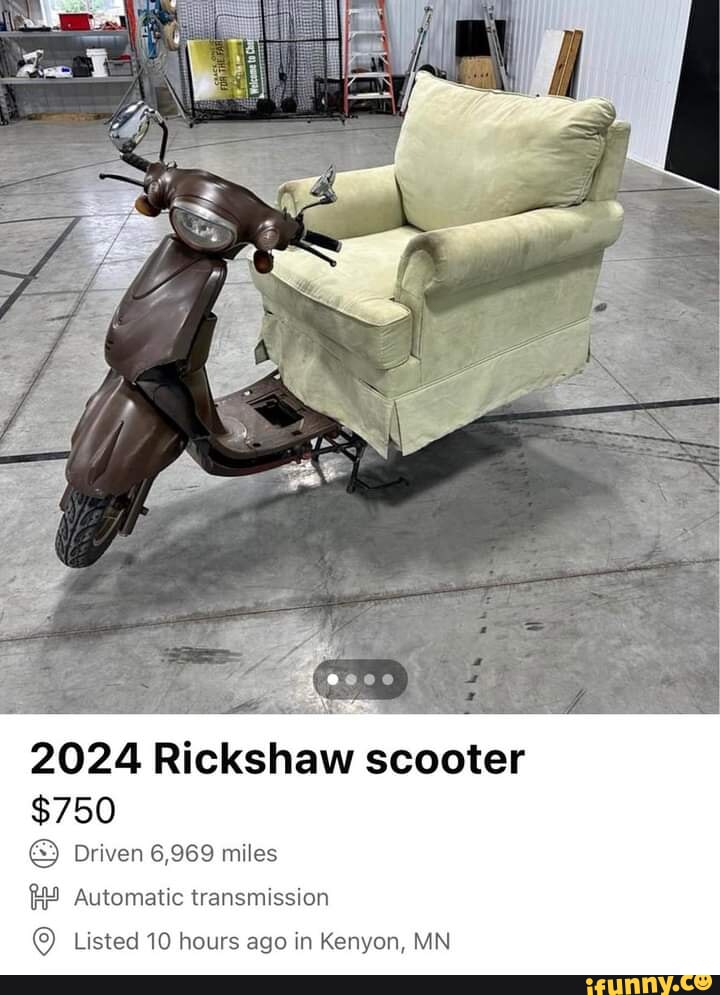Activate the second image carousel dot
The image size is (720, 995).
point(352,681)
